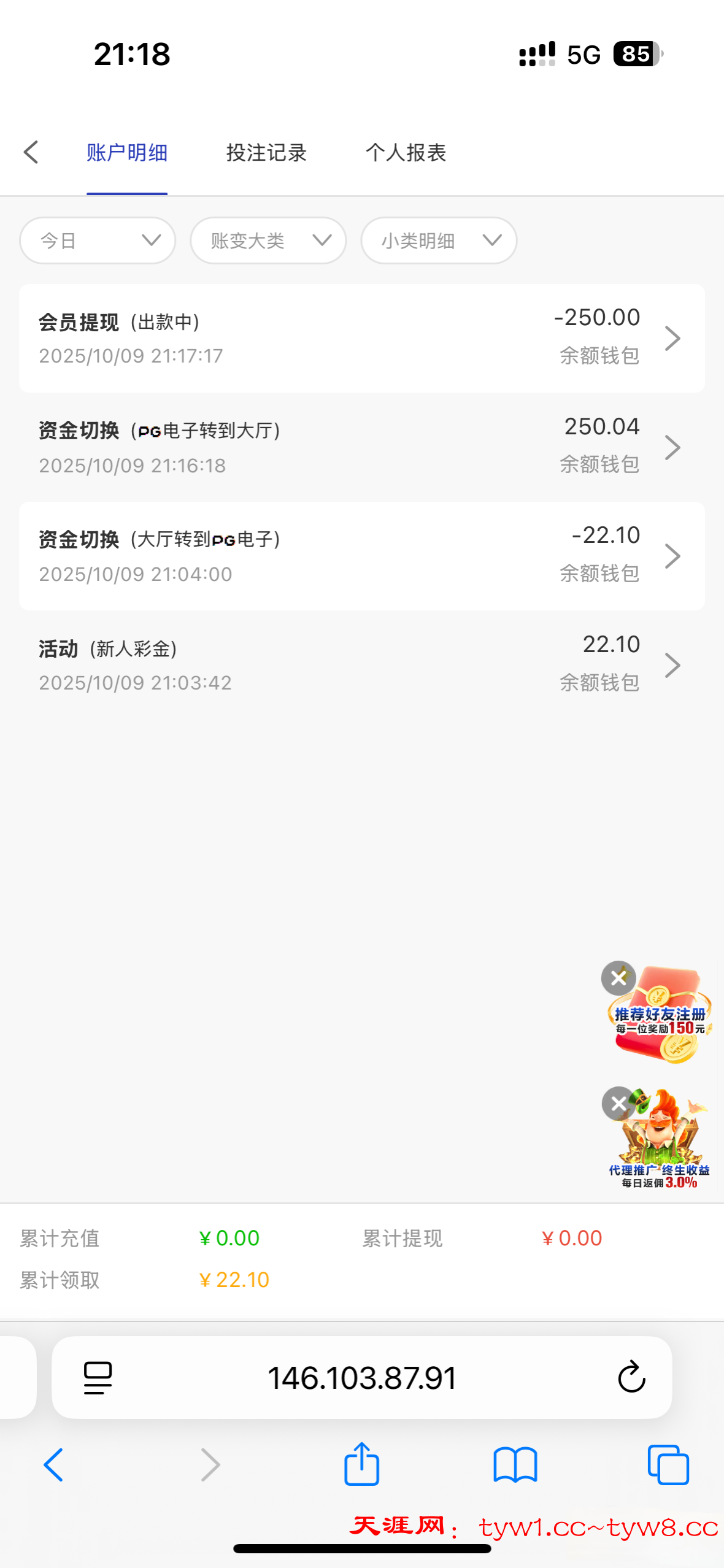724x1568 pixels.
Task: Show all open Safari tabs
Action: pos(668,1464)
